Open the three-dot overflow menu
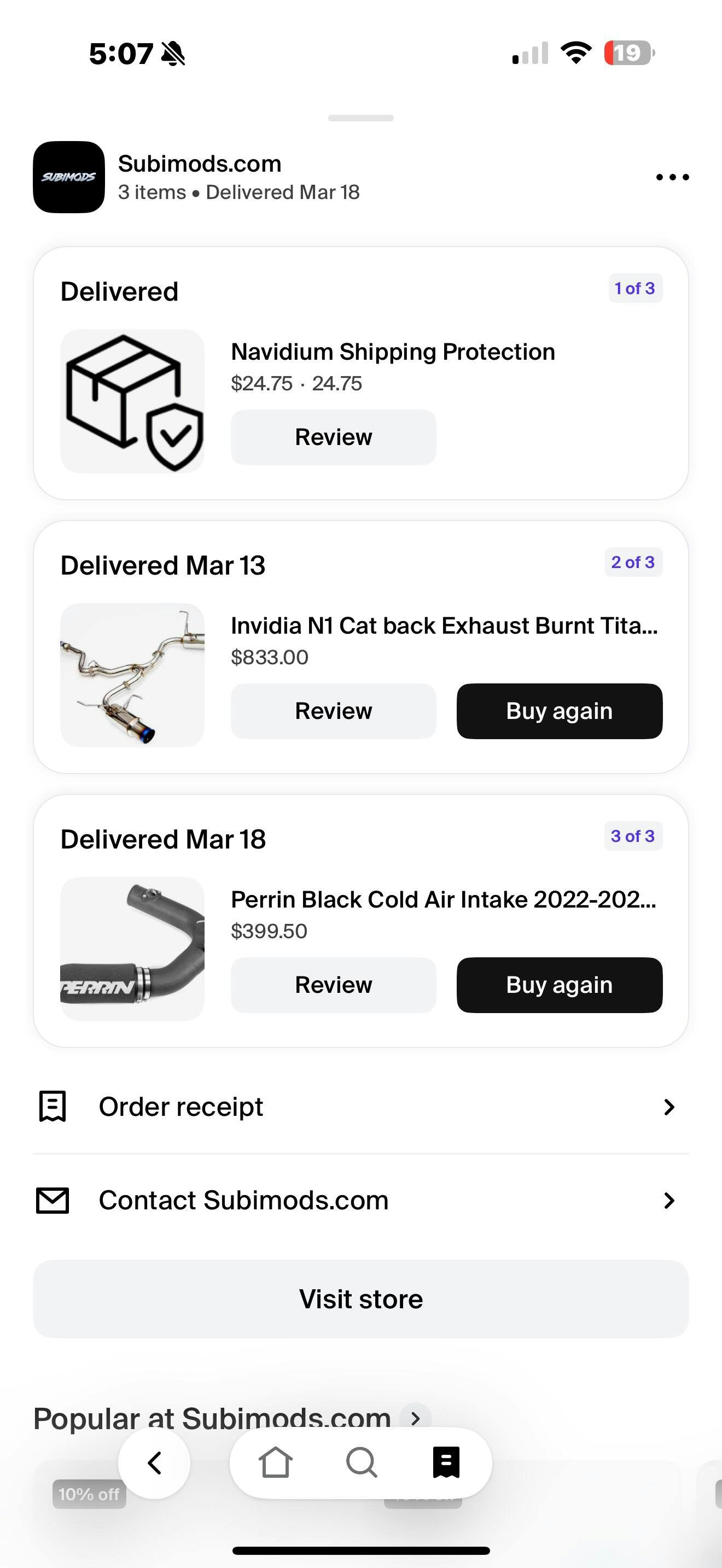 [x=672, y=177]
